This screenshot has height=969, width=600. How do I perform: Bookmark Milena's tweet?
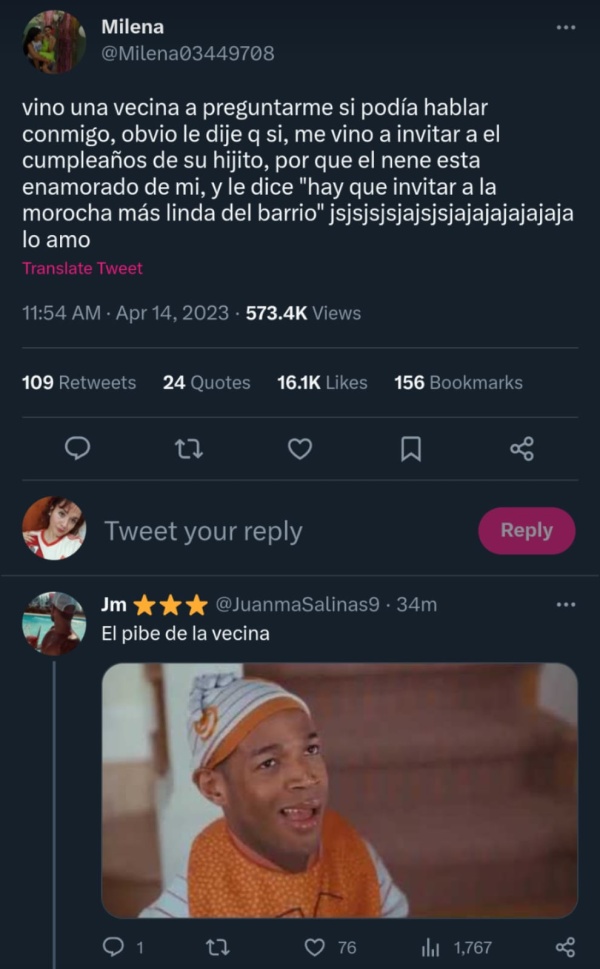point(410,449)
